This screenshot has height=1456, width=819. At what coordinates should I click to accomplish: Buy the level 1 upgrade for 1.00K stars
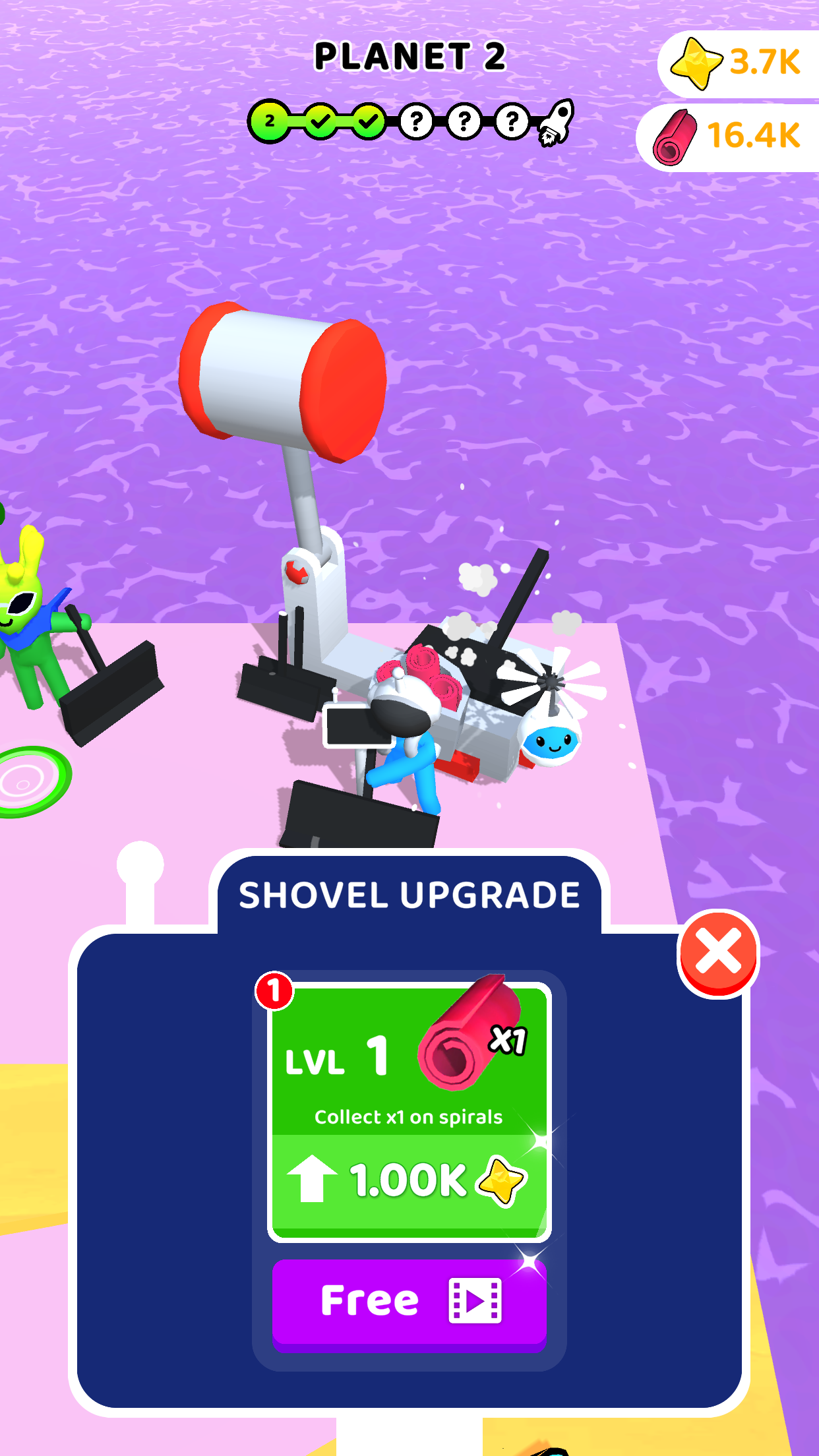click(409, 1180)
